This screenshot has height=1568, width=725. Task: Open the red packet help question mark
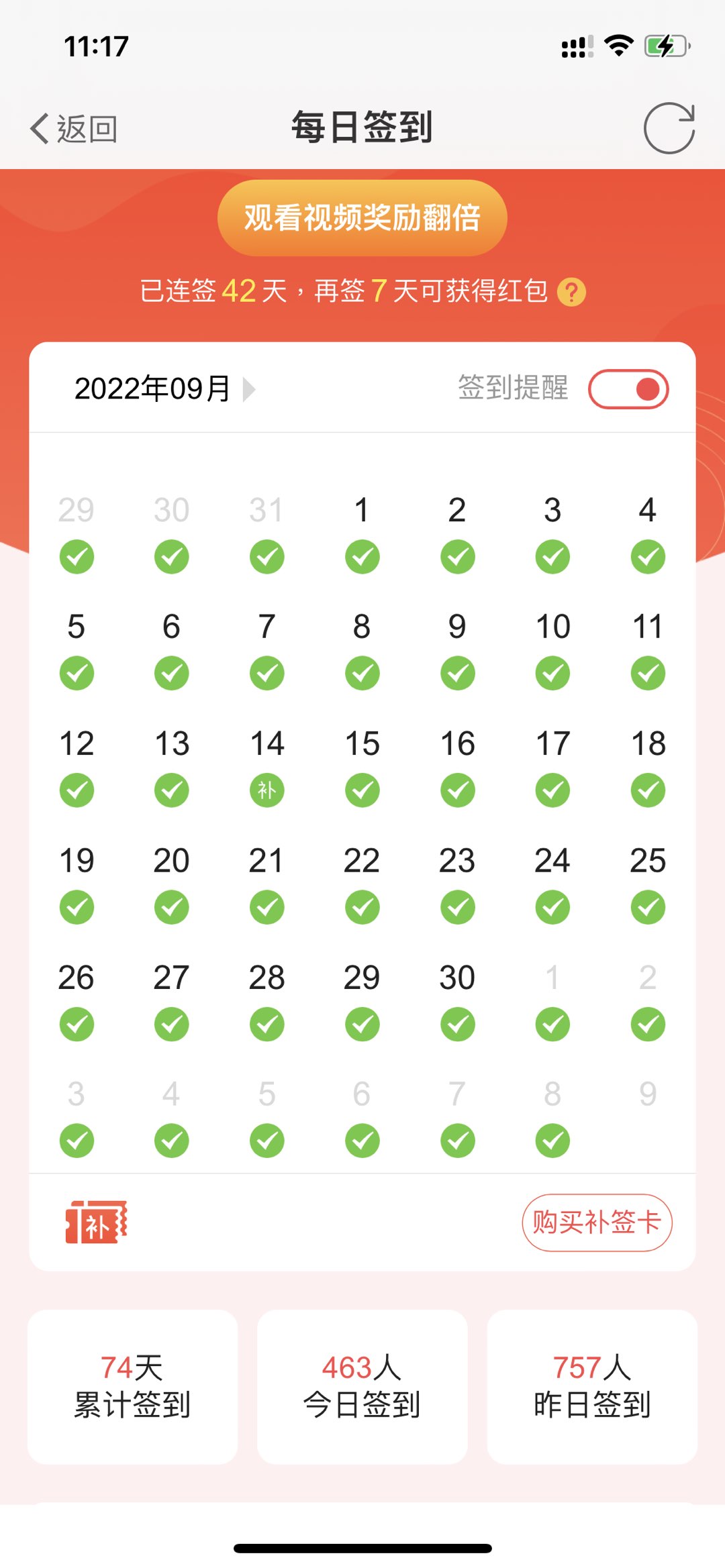pos(572,293)
